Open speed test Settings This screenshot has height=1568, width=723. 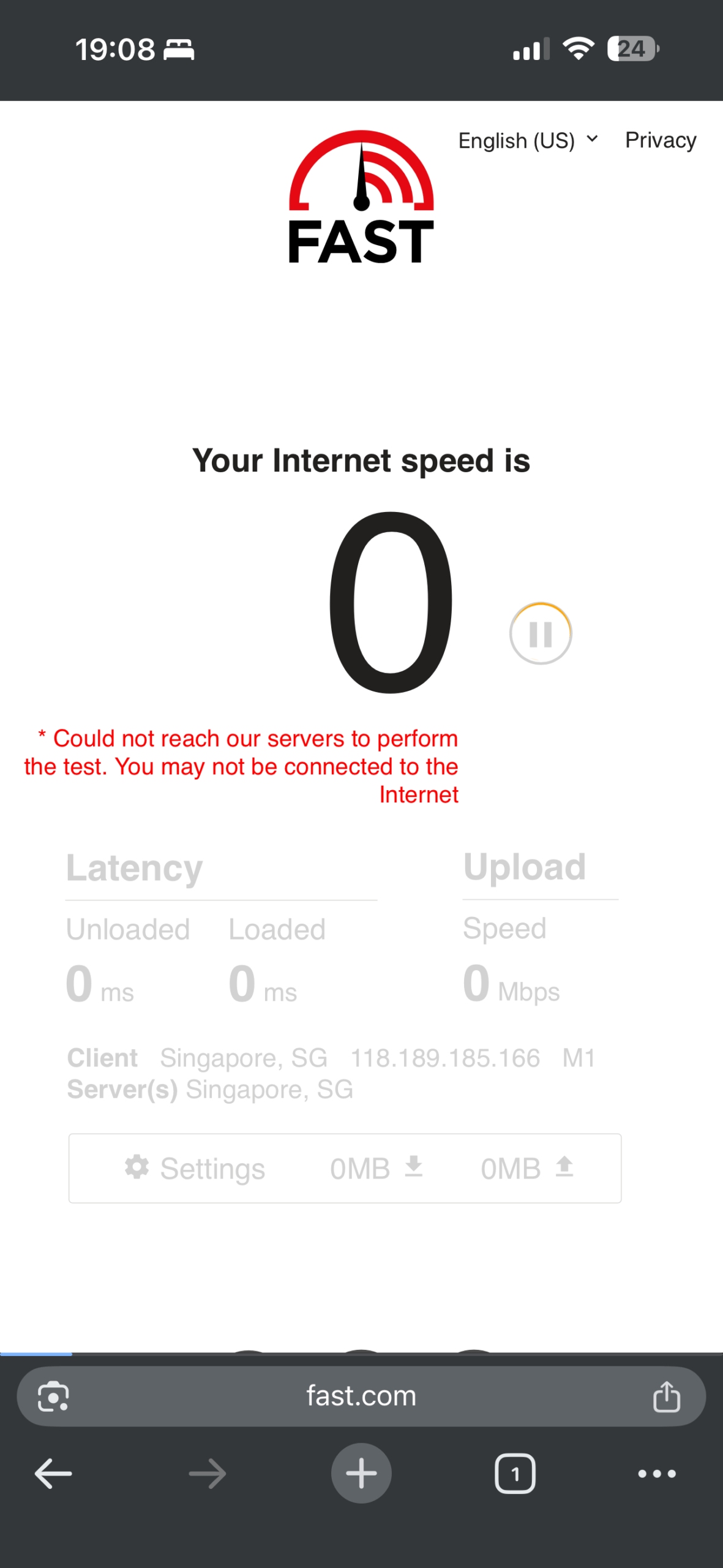195,1168
